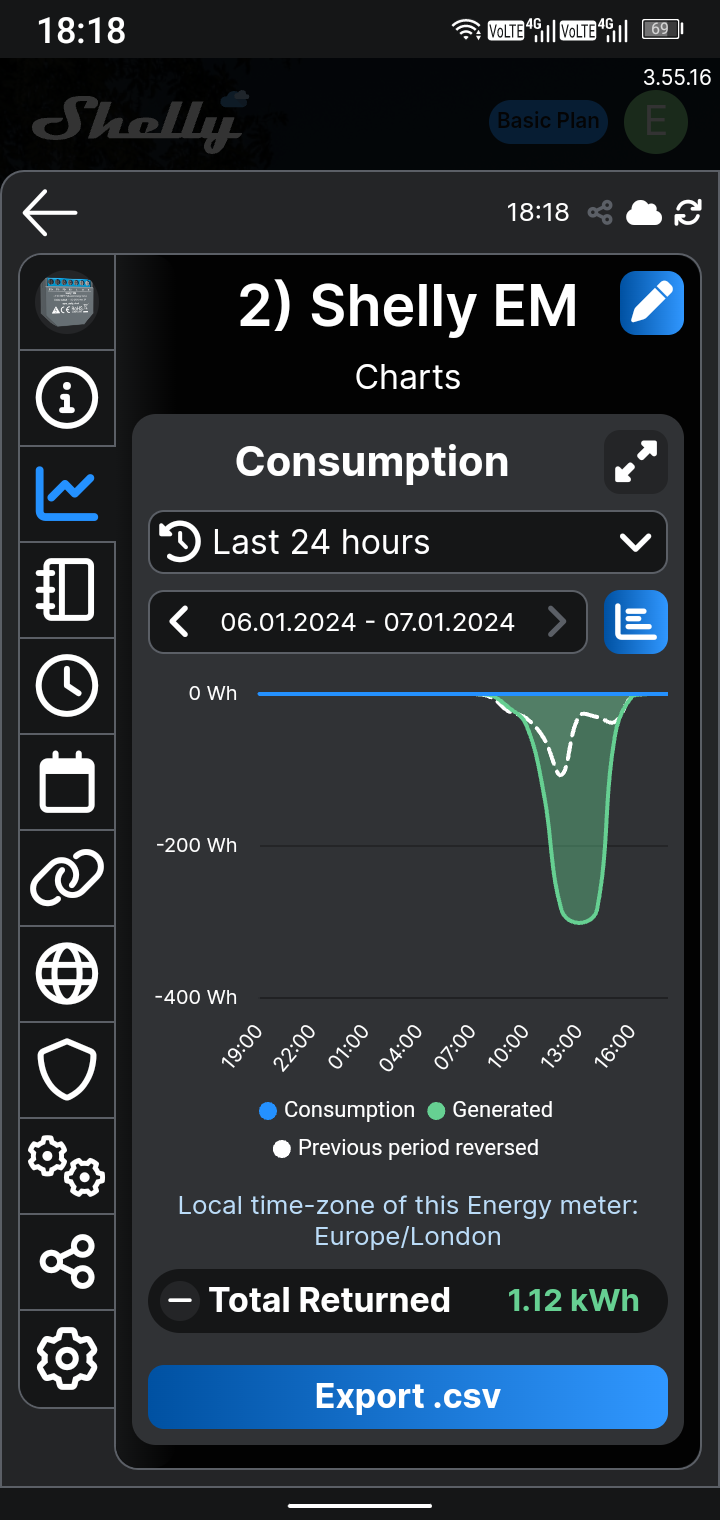The height and width of the screenshot is (1520, 720).
Task: Open the globe network tab
Action: coord(67,974)
